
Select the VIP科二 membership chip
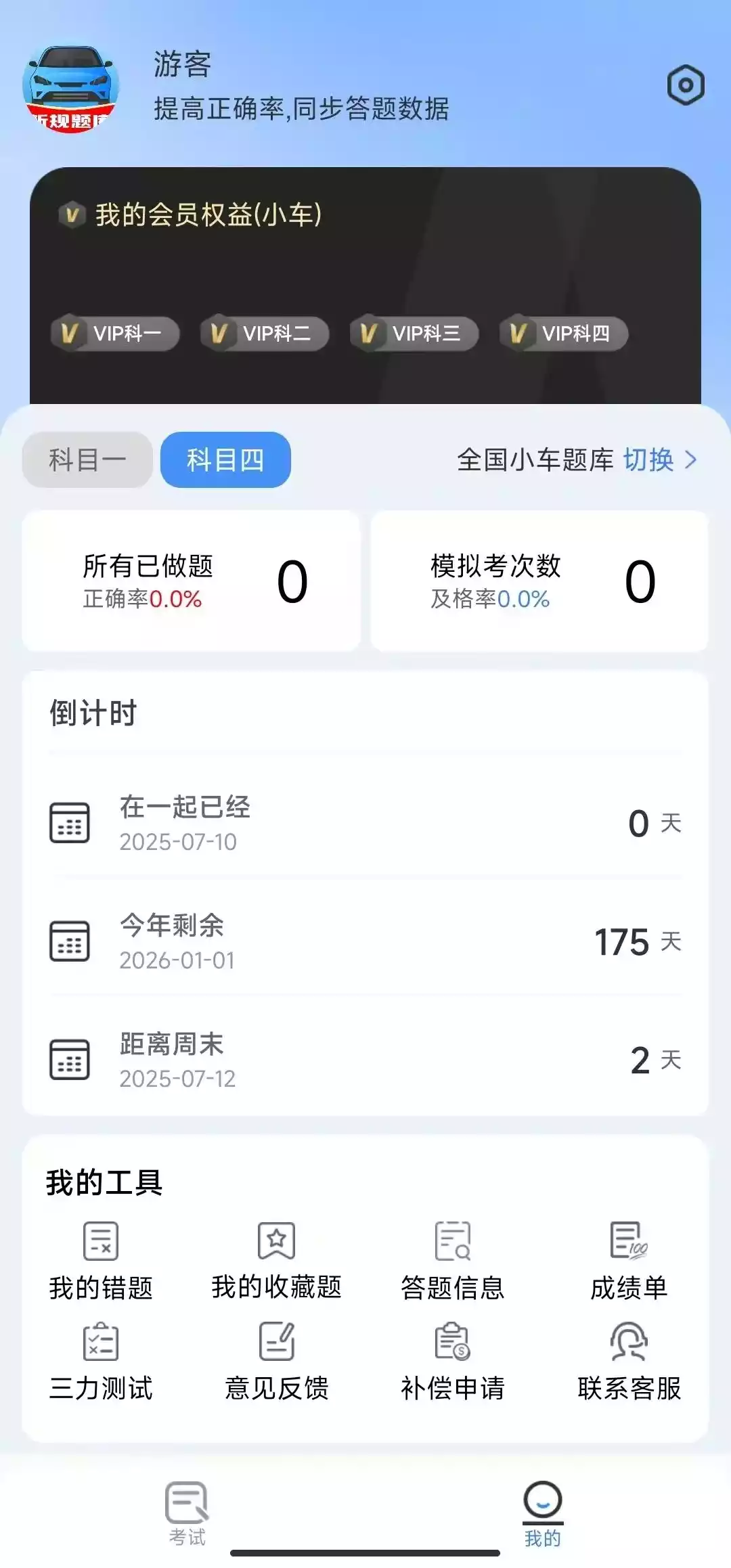pyautogui.click(x=265, y=334)
